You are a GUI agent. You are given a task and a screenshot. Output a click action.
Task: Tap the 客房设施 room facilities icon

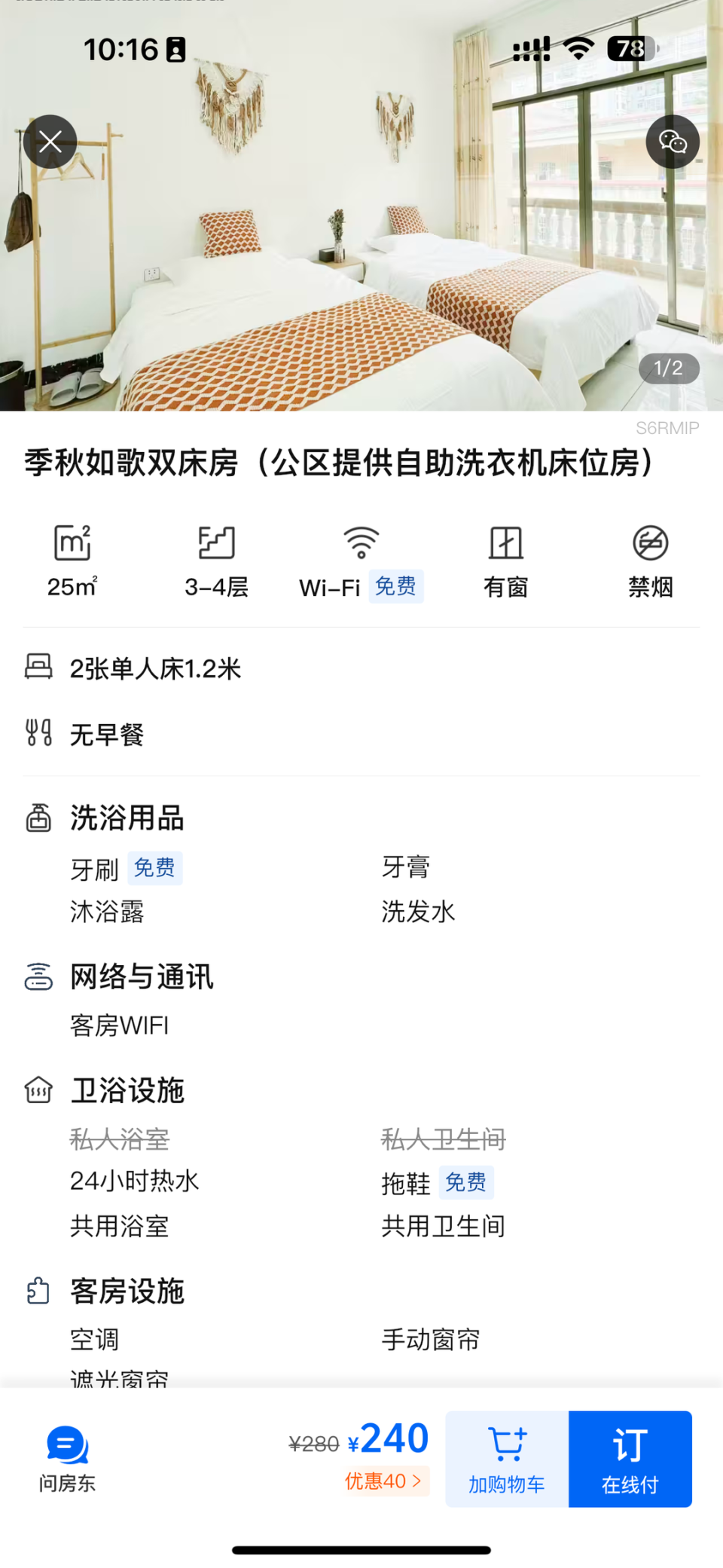point(38,1290)
